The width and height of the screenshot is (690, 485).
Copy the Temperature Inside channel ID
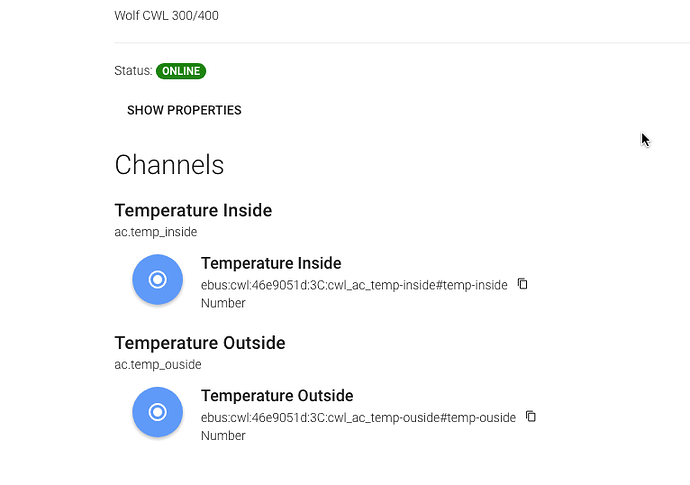coord(522,284)
